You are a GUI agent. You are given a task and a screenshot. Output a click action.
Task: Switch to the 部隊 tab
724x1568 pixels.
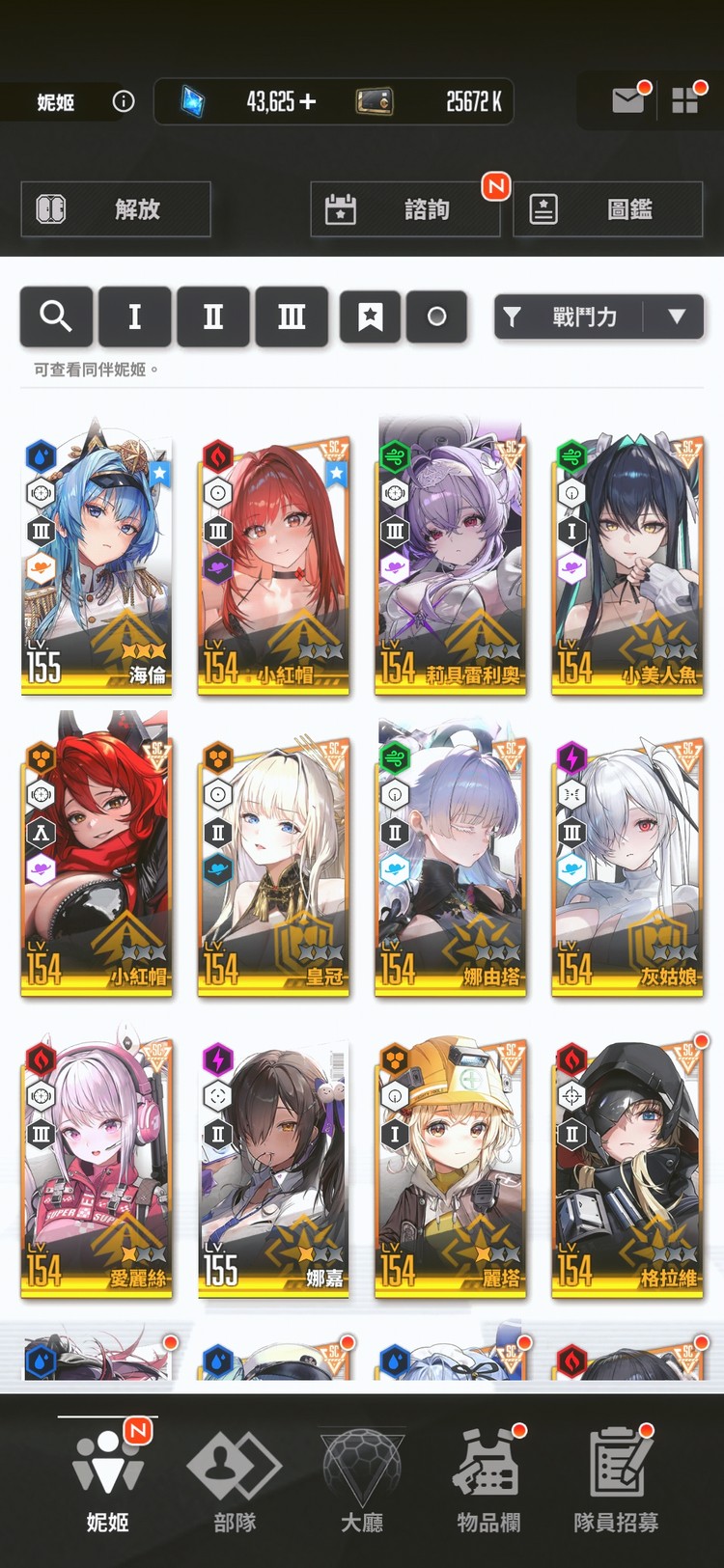click(235, 1481)
